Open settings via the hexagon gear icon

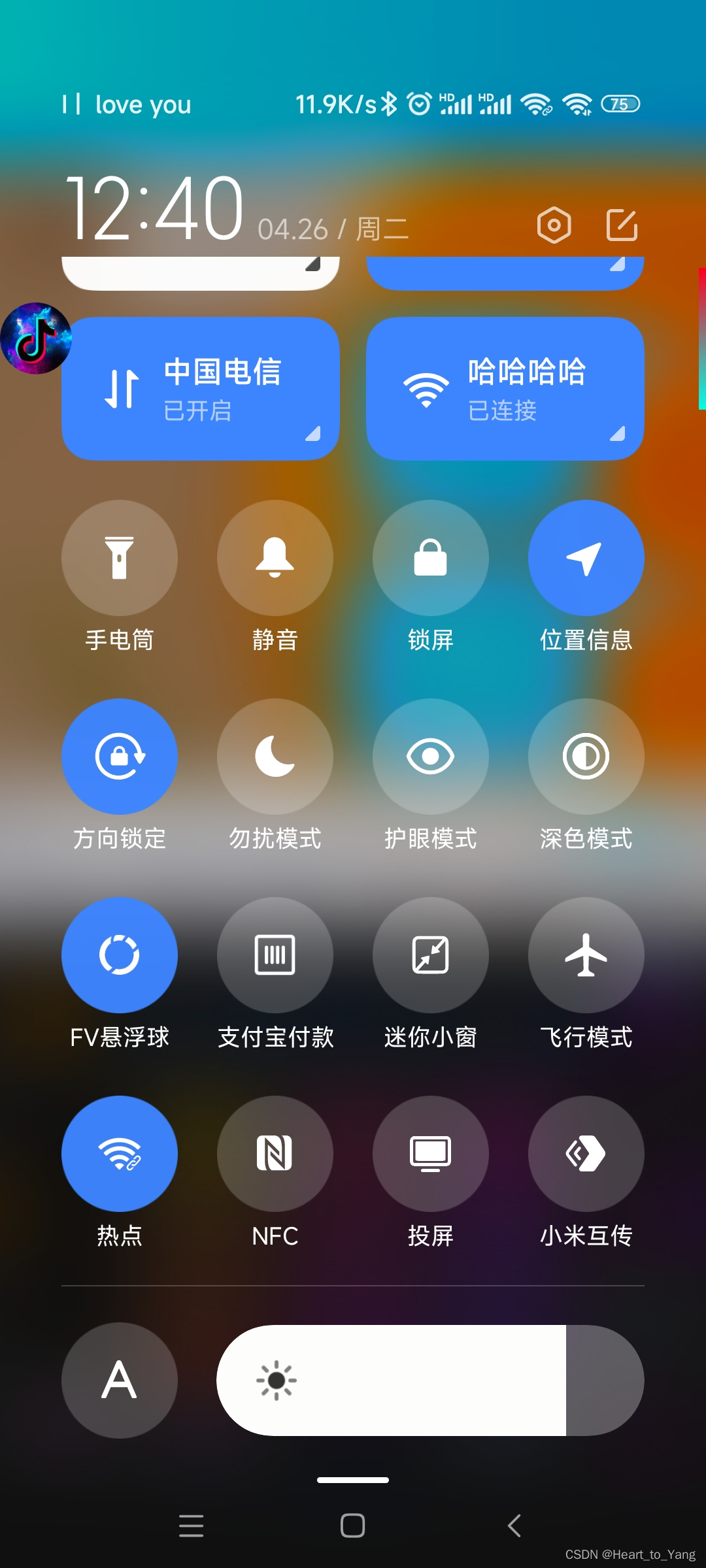pos(554,225)
